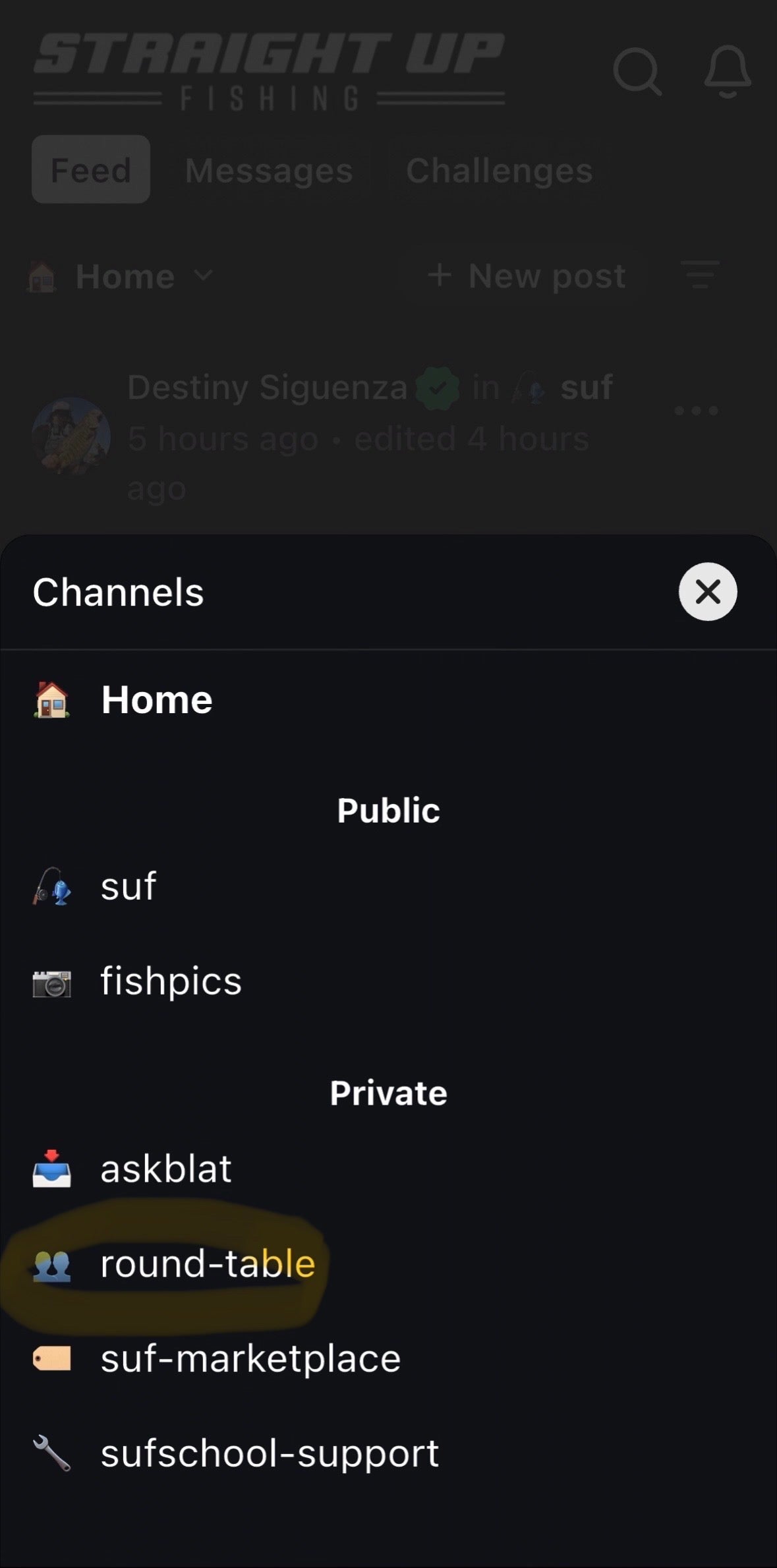The image size is (777, 1568).
Task: Open the suf-marketplace channel
Action: 250,1358
